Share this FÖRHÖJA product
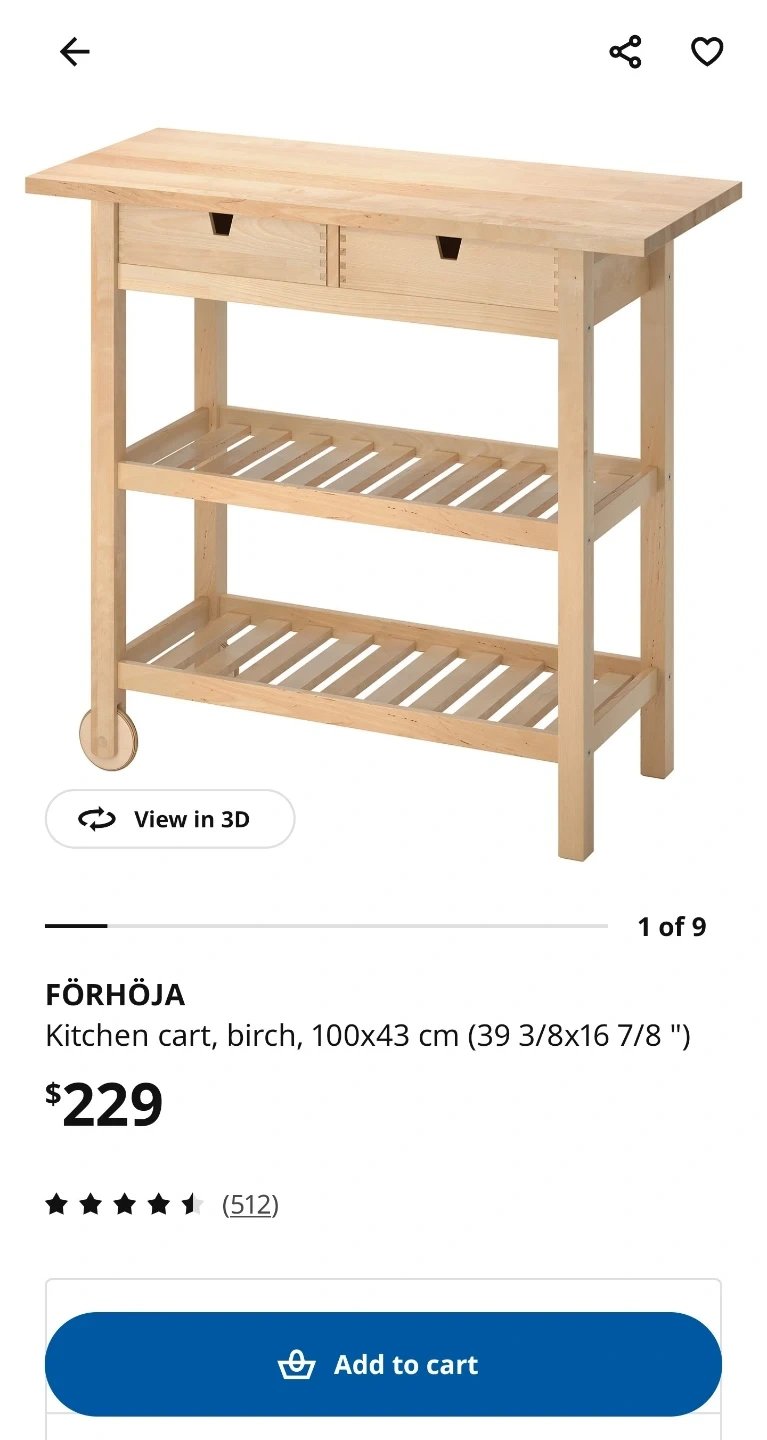The image size is (767, 1440). (626, 52)
